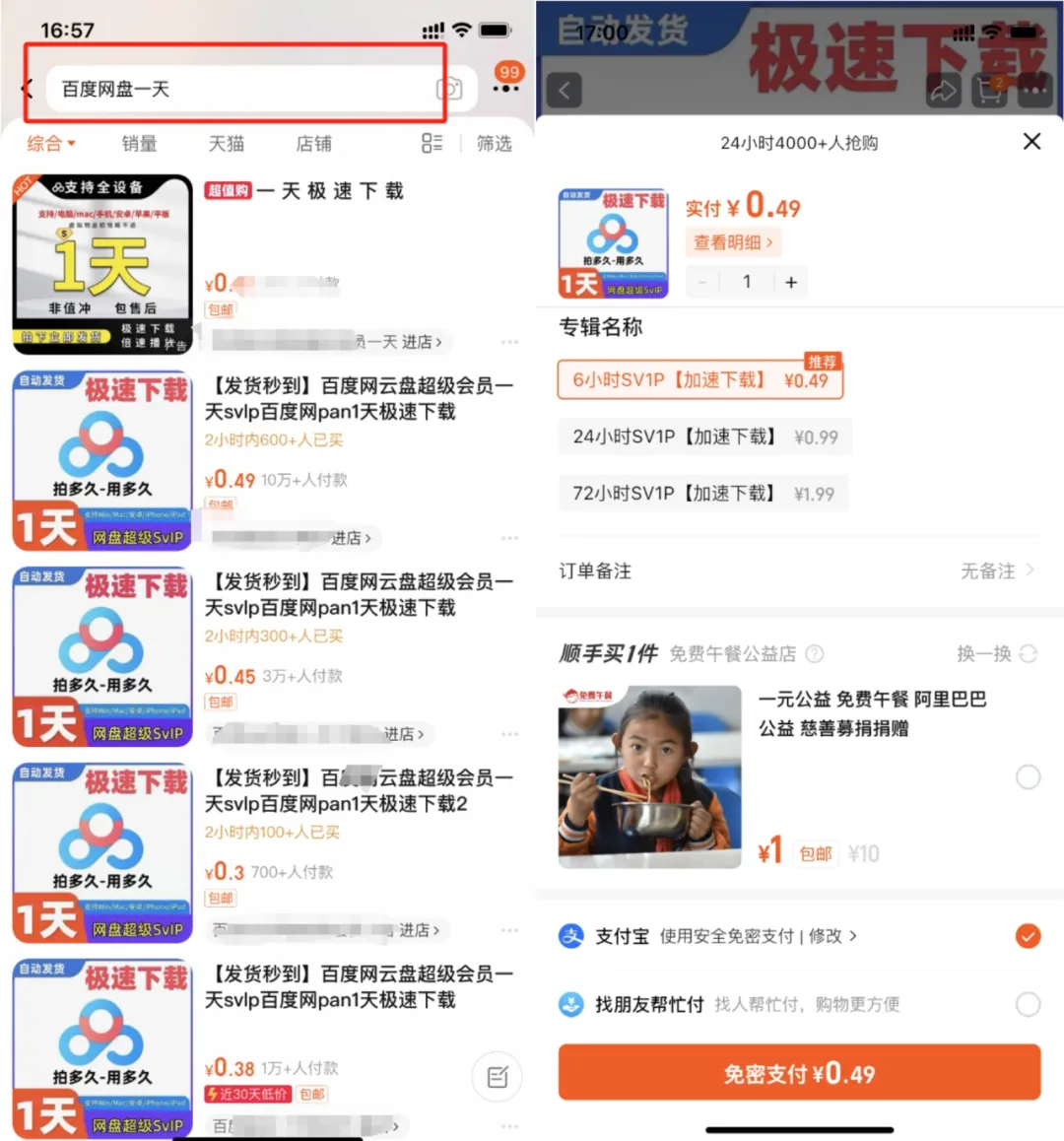Open the ¥0.45 百度网云盘 product listing

click(359, 594)
